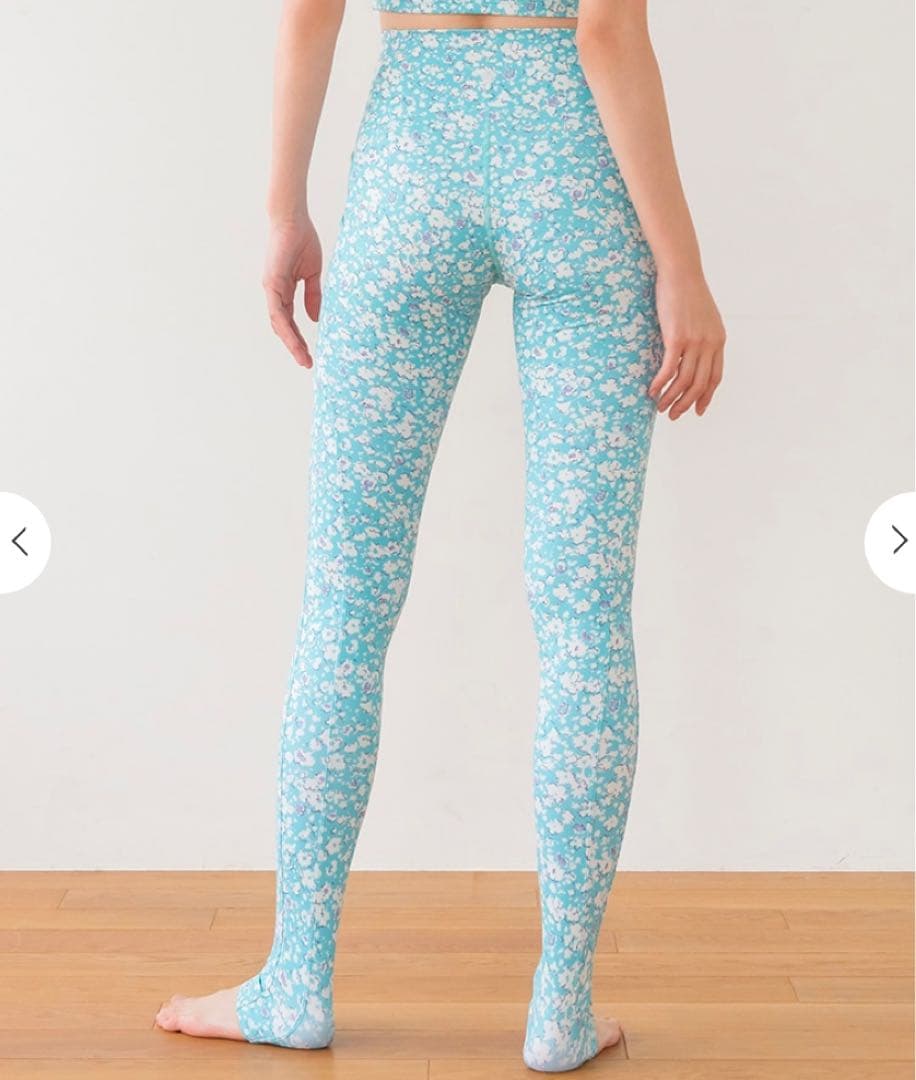Show the next product image
The image size is (916, 1080).
[897, 542]
